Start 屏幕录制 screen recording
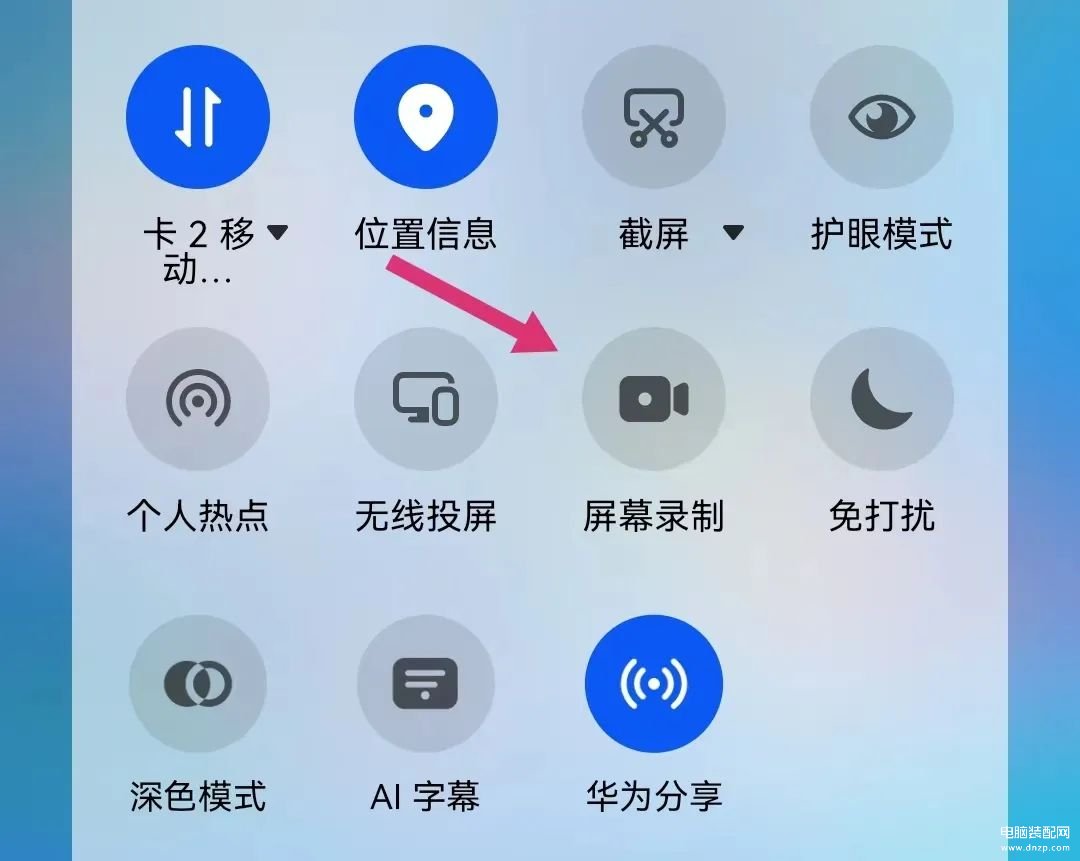This screenshot has width=1080, height=861. [653, 399]
